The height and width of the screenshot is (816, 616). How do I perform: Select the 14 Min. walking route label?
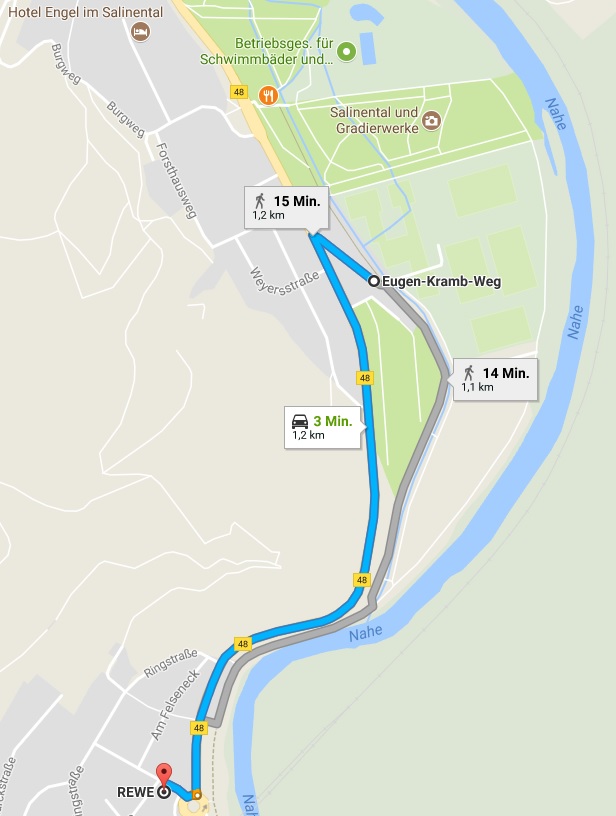point(495,378)
